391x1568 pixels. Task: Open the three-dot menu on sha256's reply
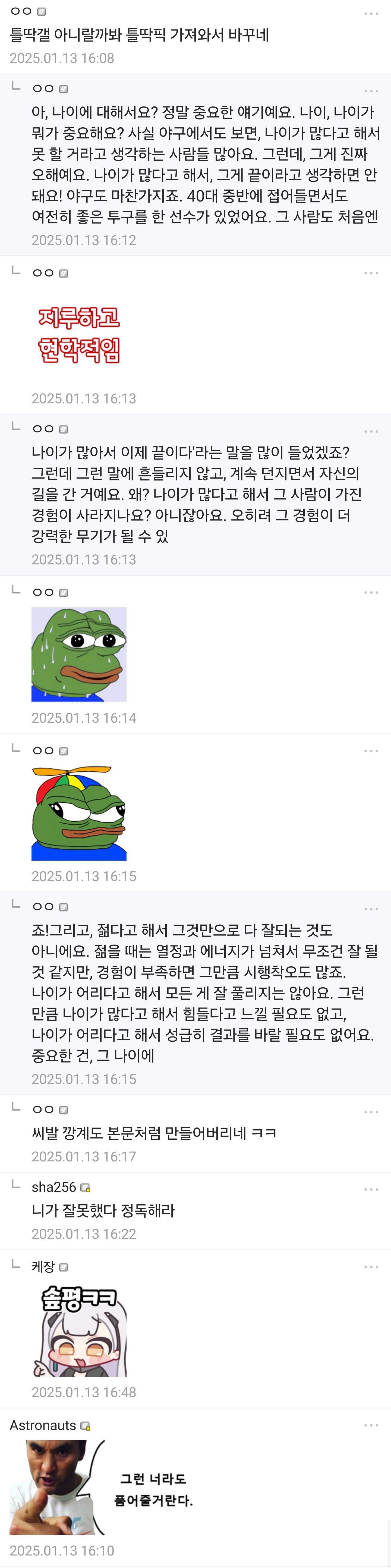(x=371, y=1189)
